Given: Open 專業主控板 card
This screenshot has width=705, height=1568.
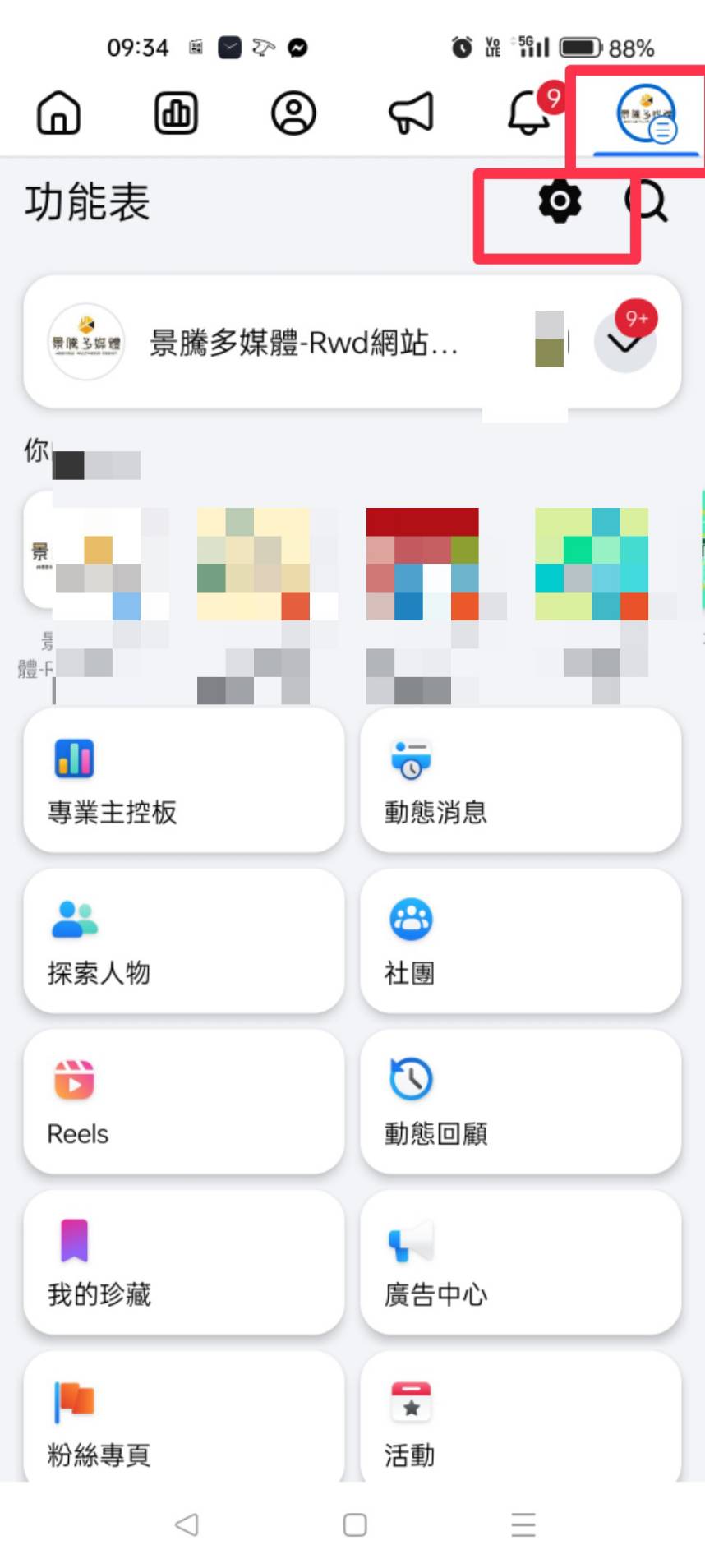Looking at the screenshot, I should 184,781.
